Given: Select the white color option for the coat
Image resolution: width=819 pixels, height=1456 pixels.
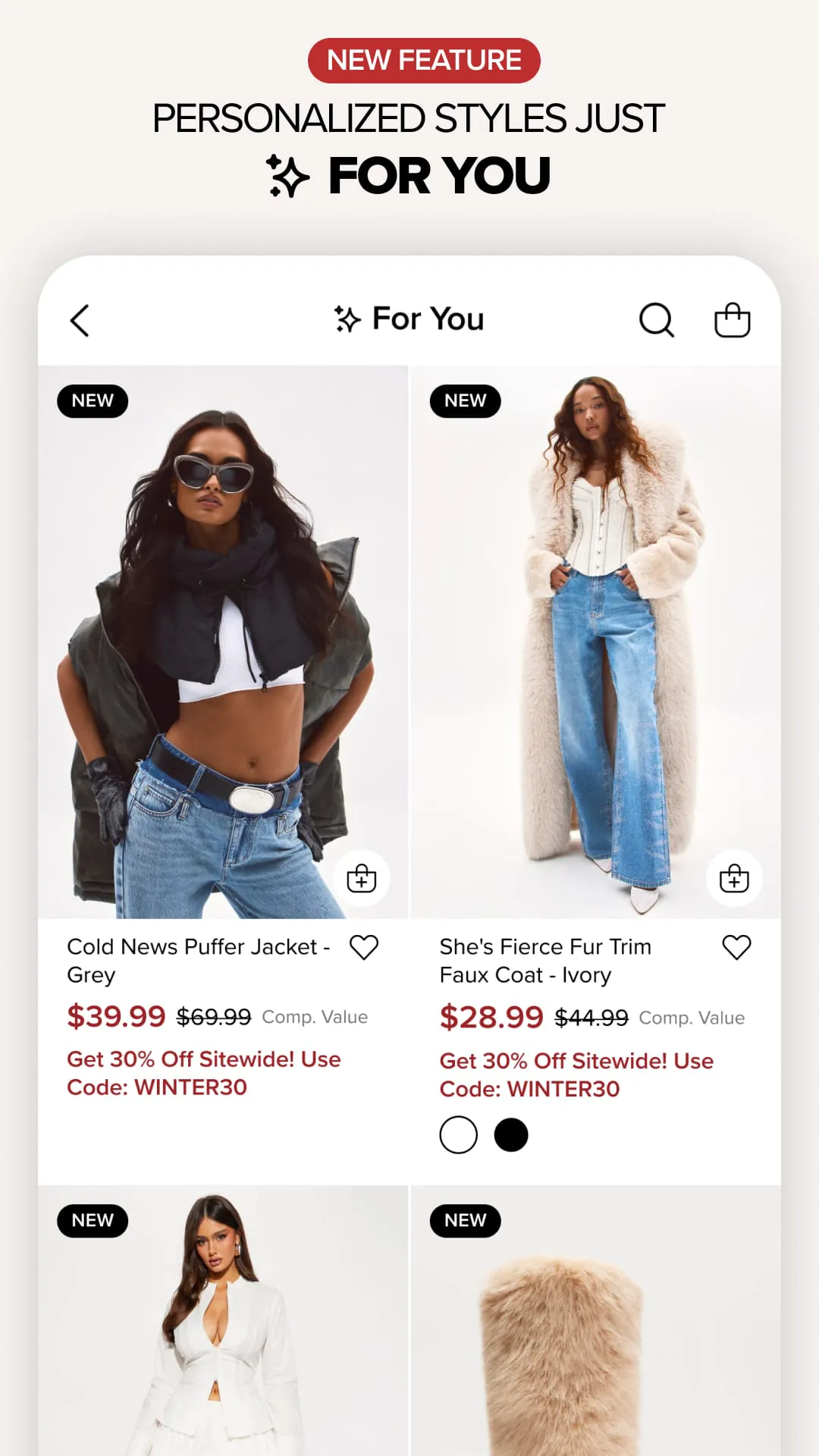Looking at the screenshot, I should [x=458, y=1135].
